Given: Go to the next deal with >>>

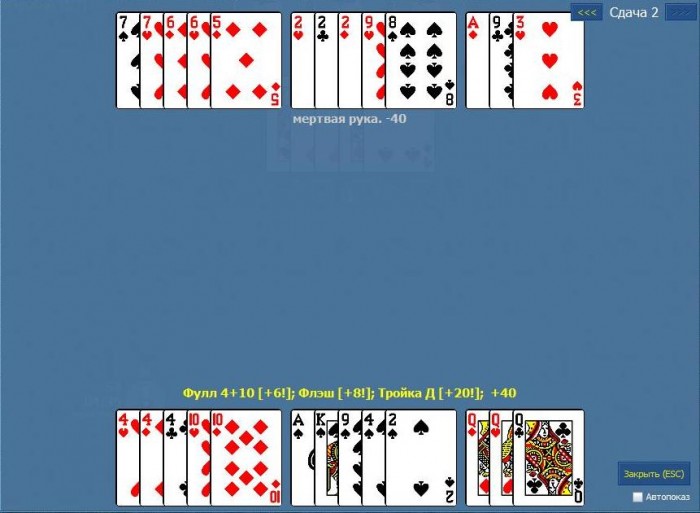Looking at the screenshot, I should (x=680, y=12).
